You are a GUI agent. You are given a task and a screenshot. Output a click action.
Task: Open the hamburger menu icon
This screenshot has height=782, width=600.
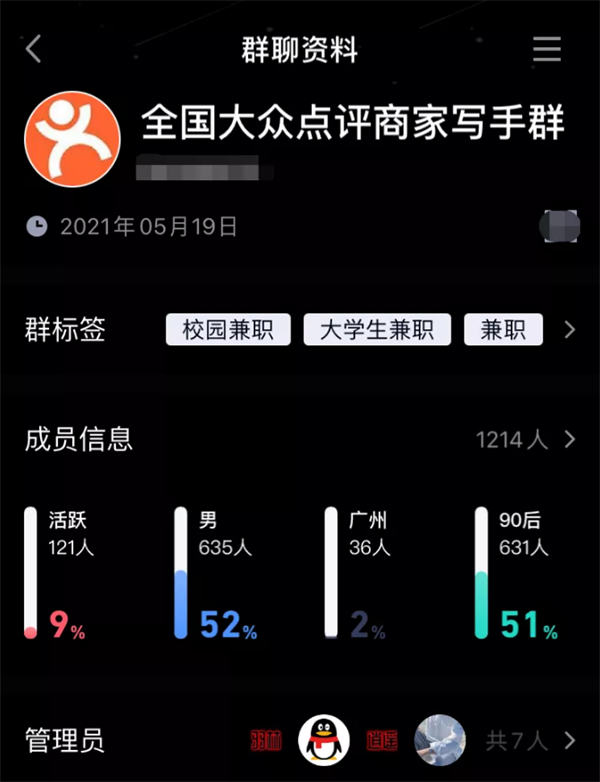546,49
